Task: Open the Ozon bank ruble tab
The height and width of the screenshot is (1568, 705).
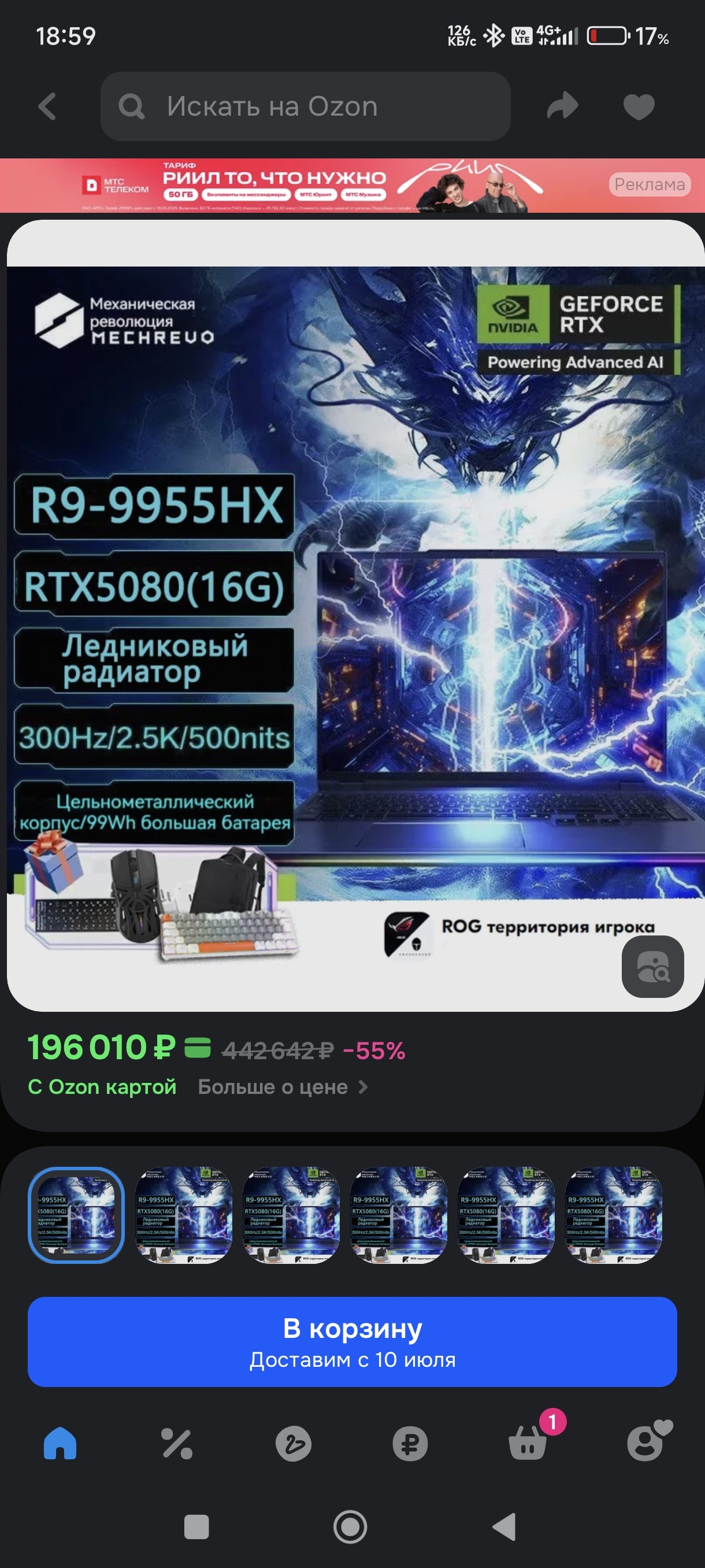Action: [x=410, y=1443]
